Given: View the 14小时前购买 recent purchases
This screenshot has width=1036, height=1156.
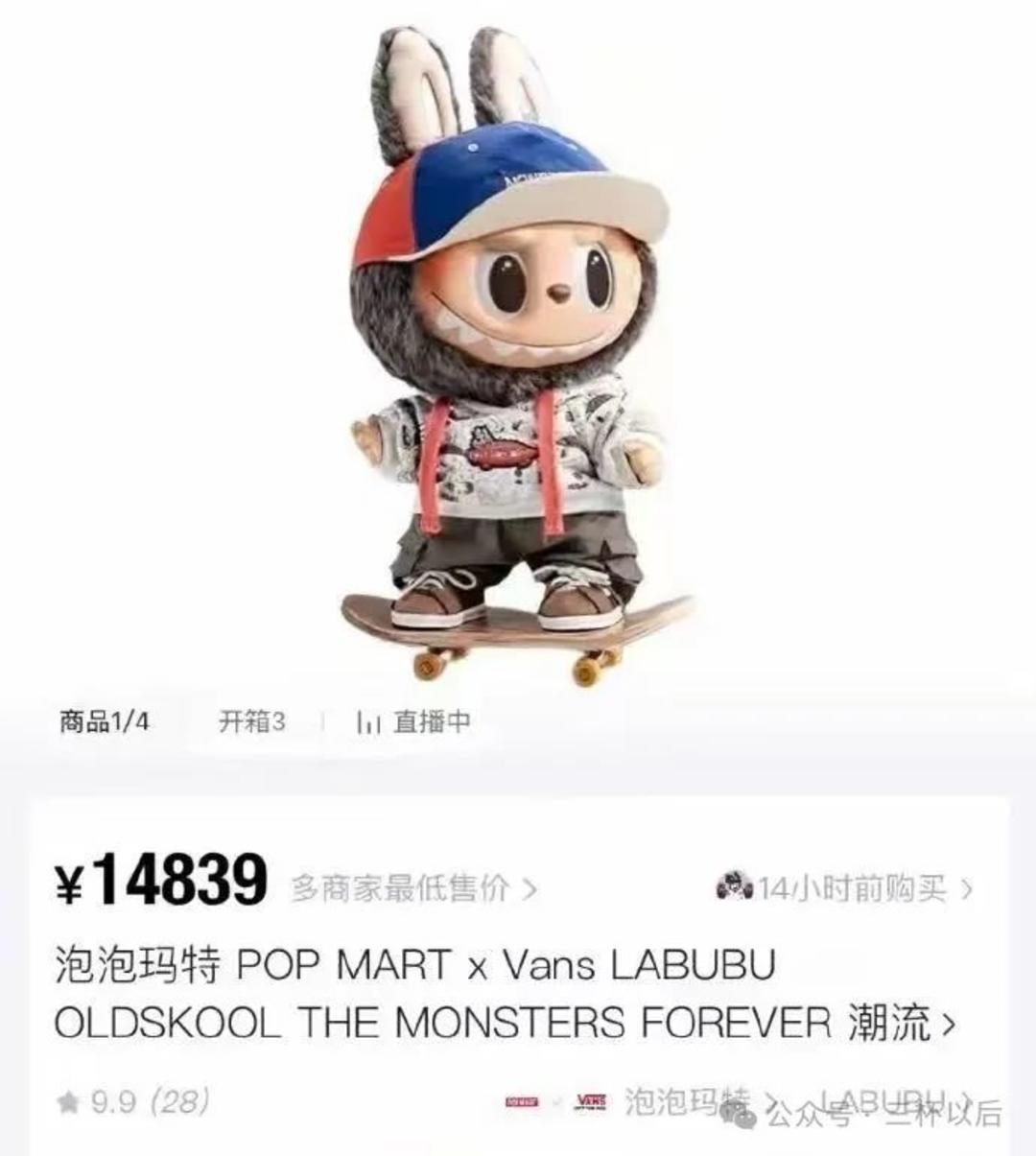Looking at the screenshot, I should (846, 888).
